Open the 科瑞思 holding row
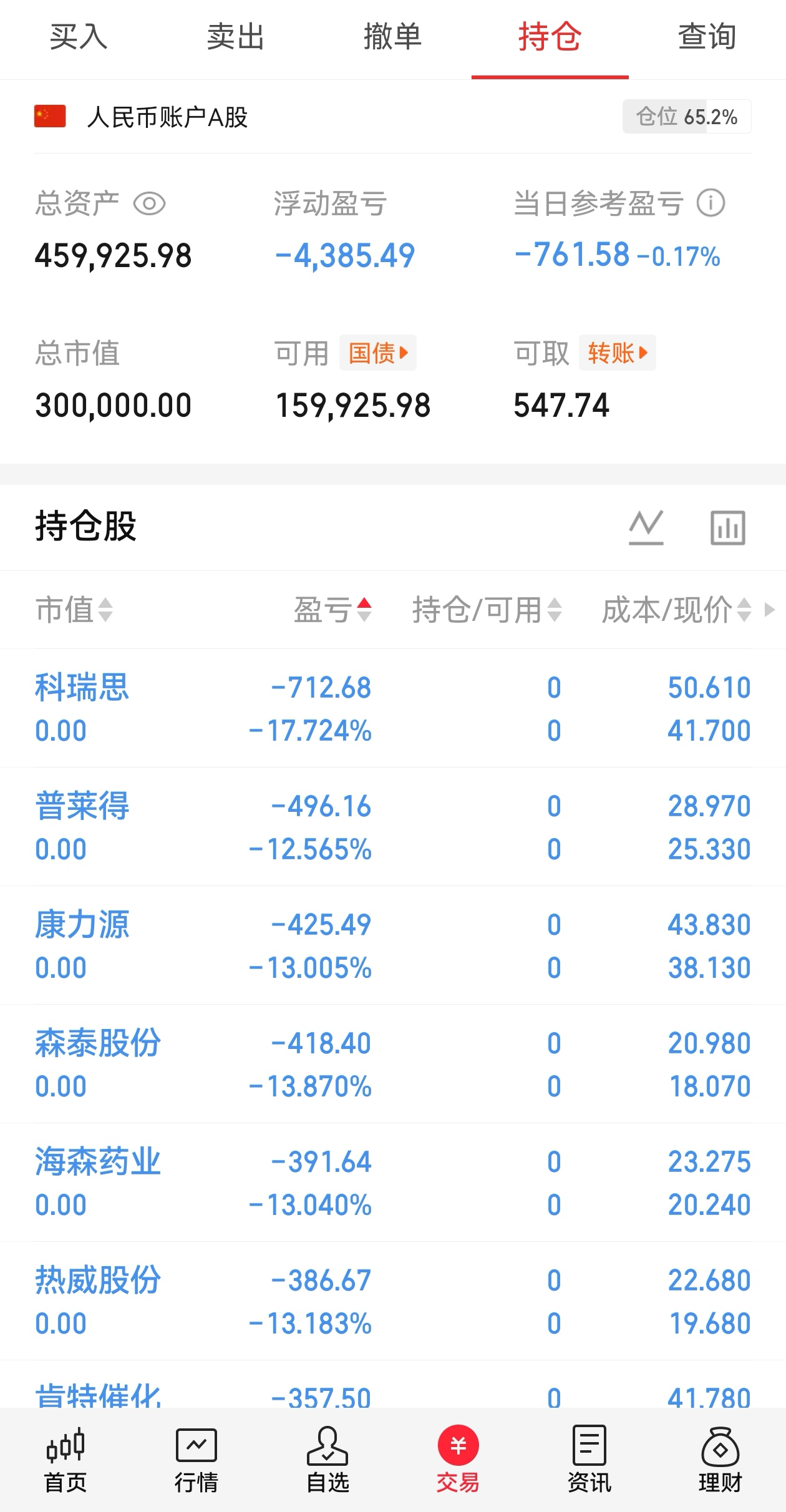 [393, 708]
